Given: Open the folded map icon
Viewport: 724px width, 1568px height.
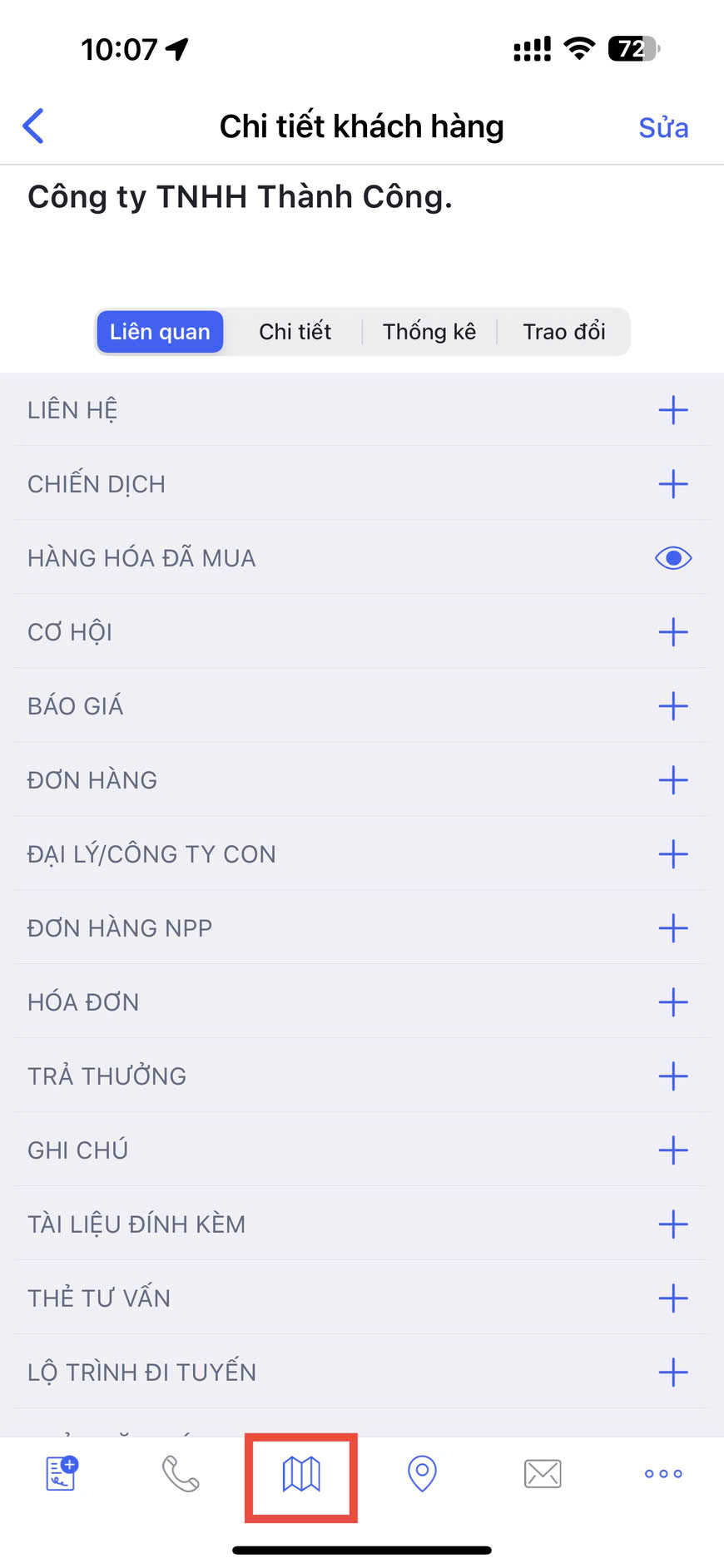Looking at the screenshot, I should [301, 1474].
